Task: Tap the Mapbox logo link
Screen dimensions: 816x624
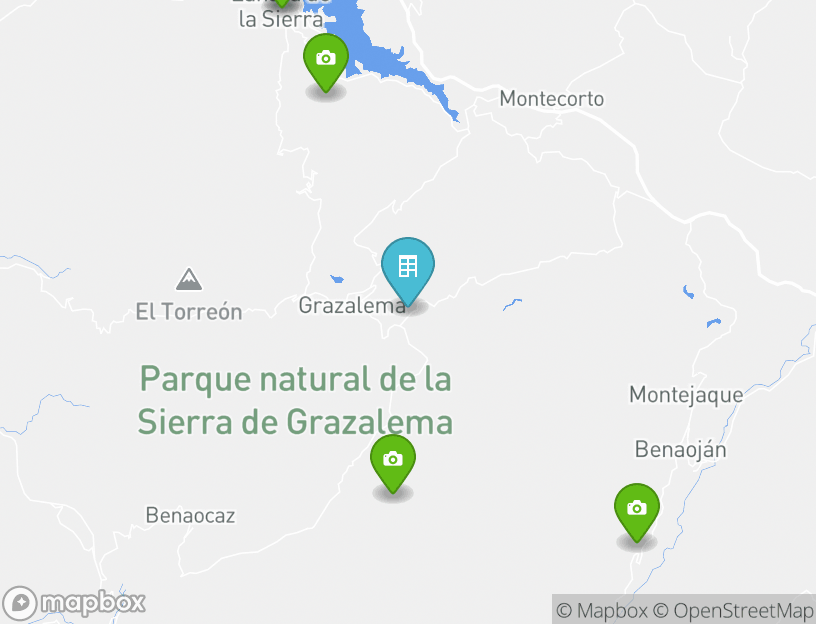Action: 75,603
